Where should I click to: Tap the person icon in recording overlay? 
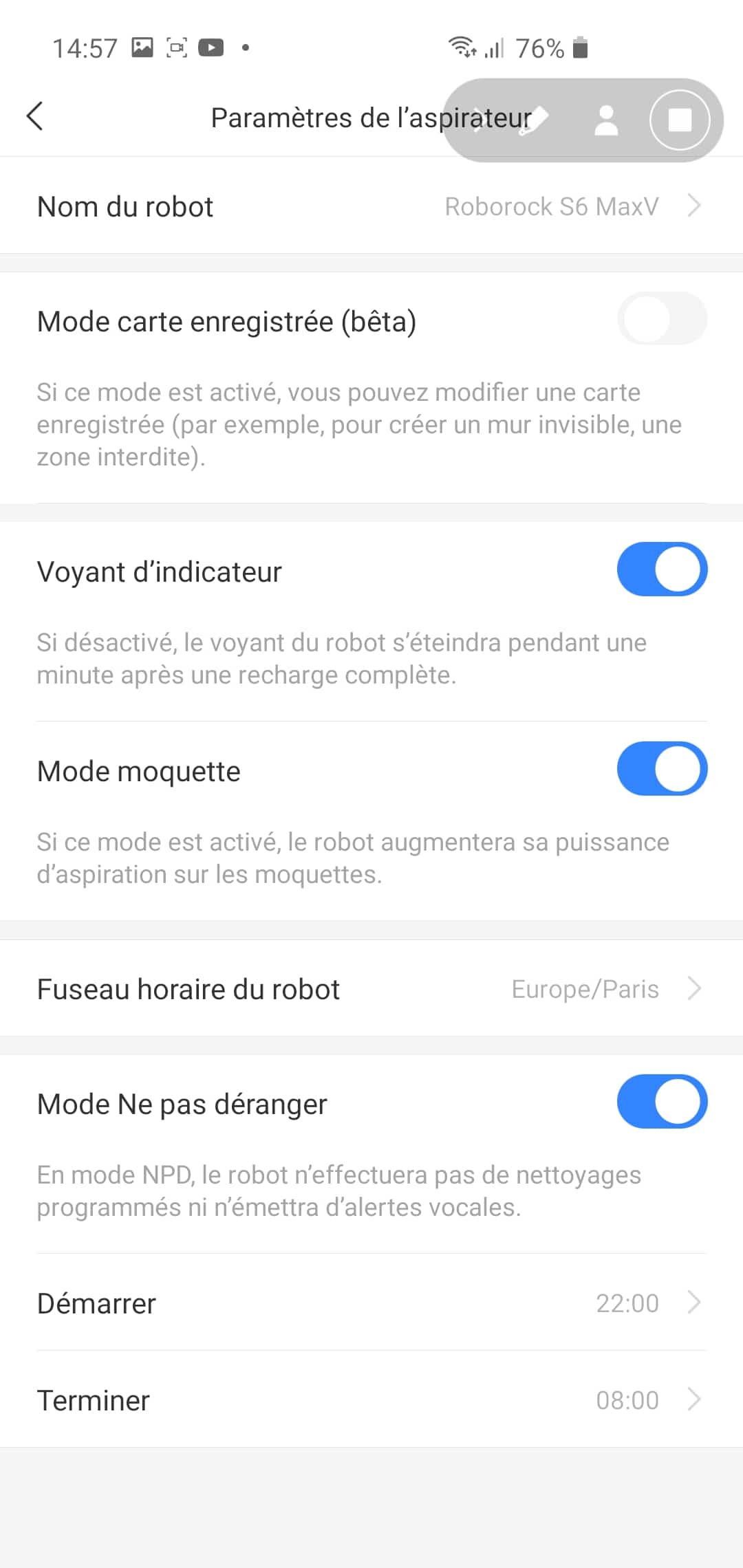click(x=606, y=120)
